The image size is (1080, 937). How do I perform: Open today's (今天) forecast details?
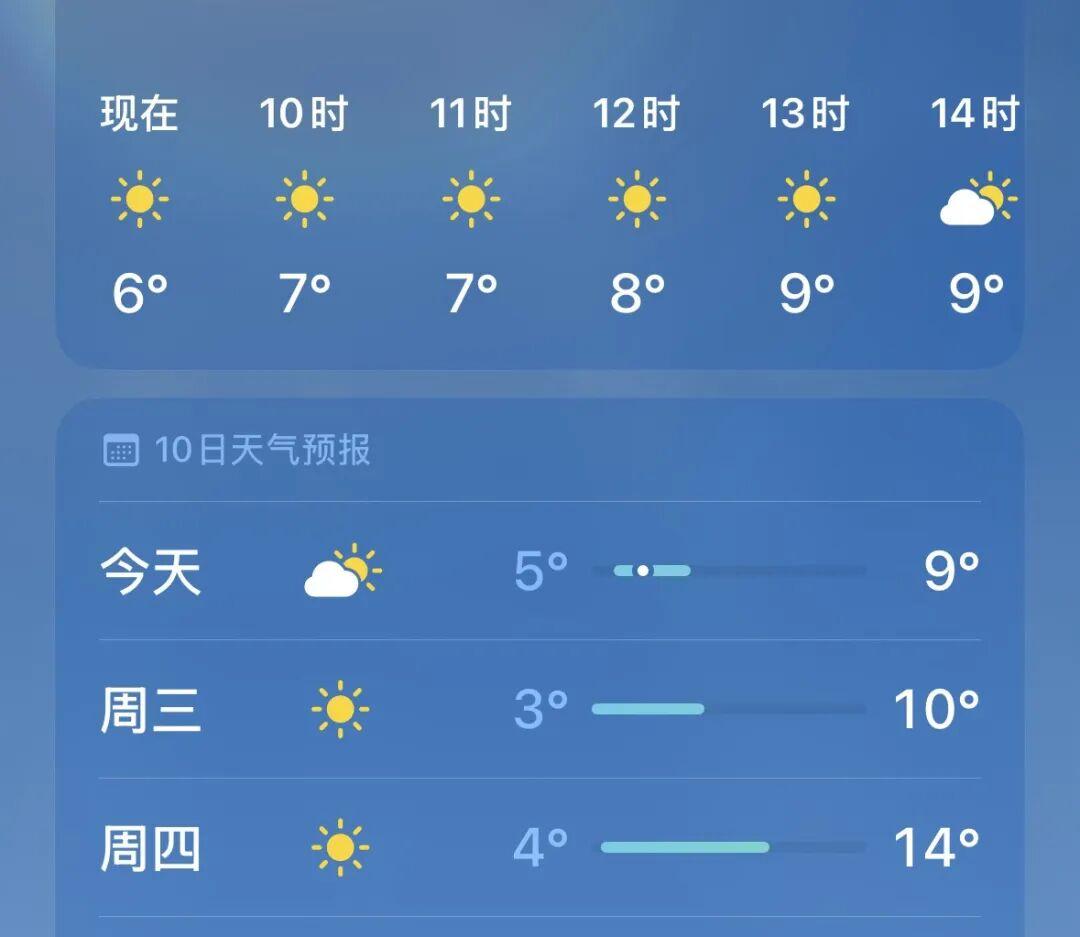coord(540,571)
